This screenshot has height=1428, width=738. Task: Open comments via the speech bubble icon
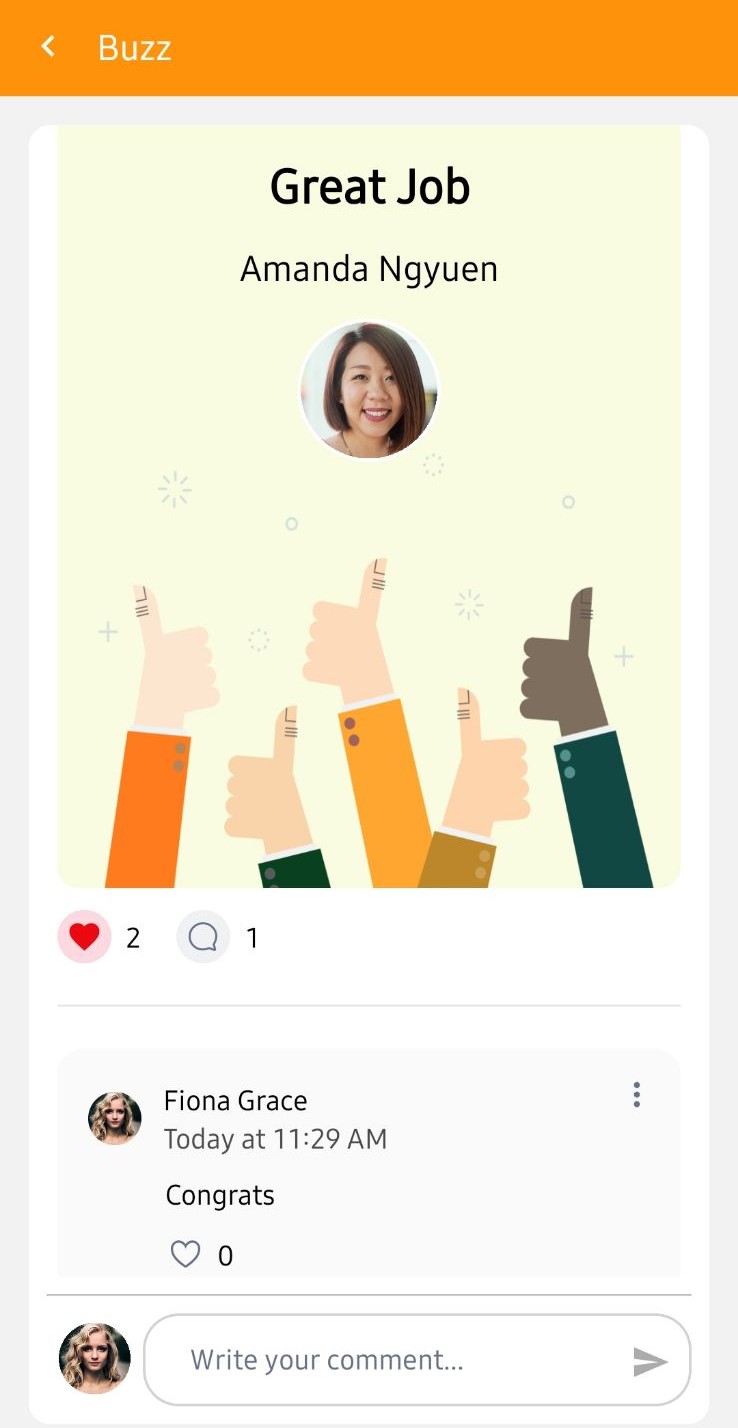(x=203, y=937)
